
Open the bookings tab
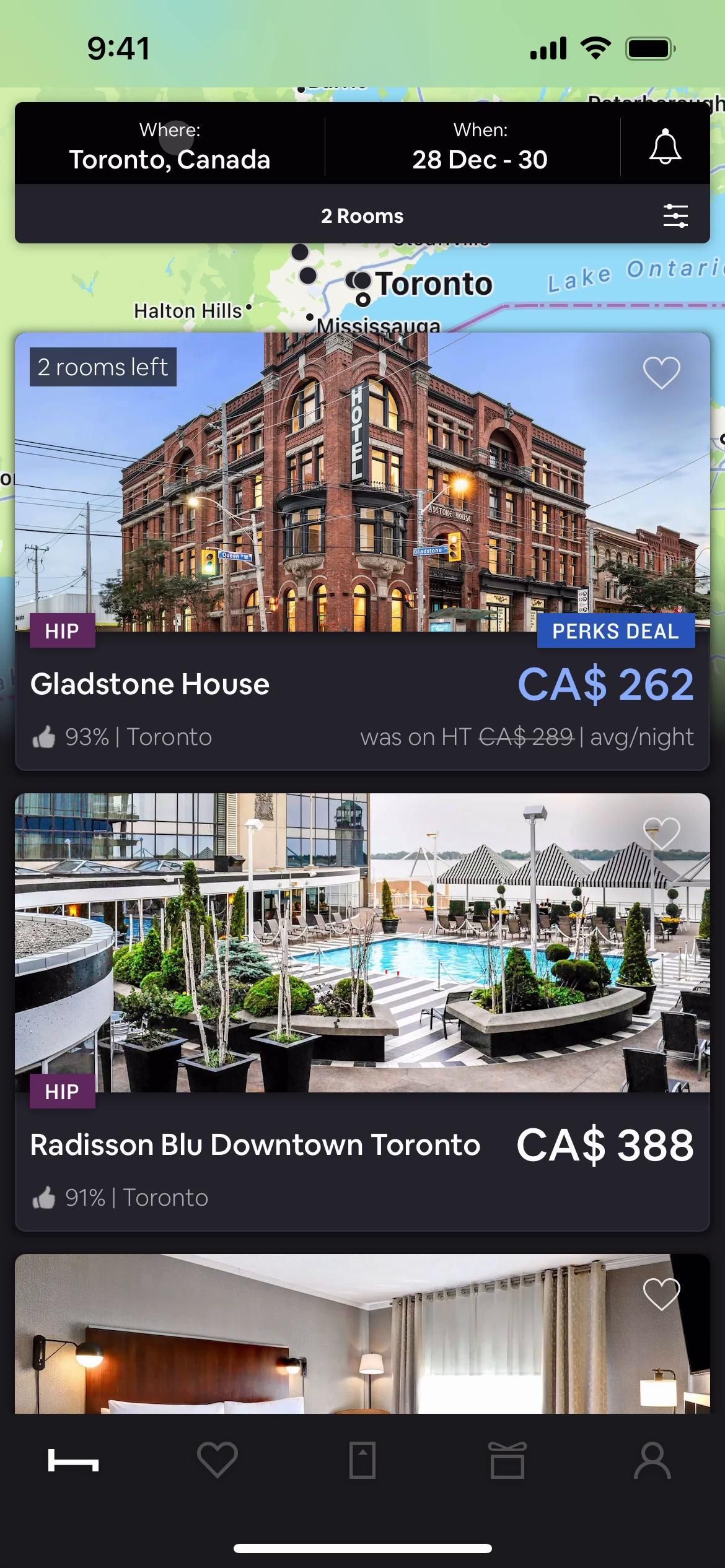click(362, 1460)
